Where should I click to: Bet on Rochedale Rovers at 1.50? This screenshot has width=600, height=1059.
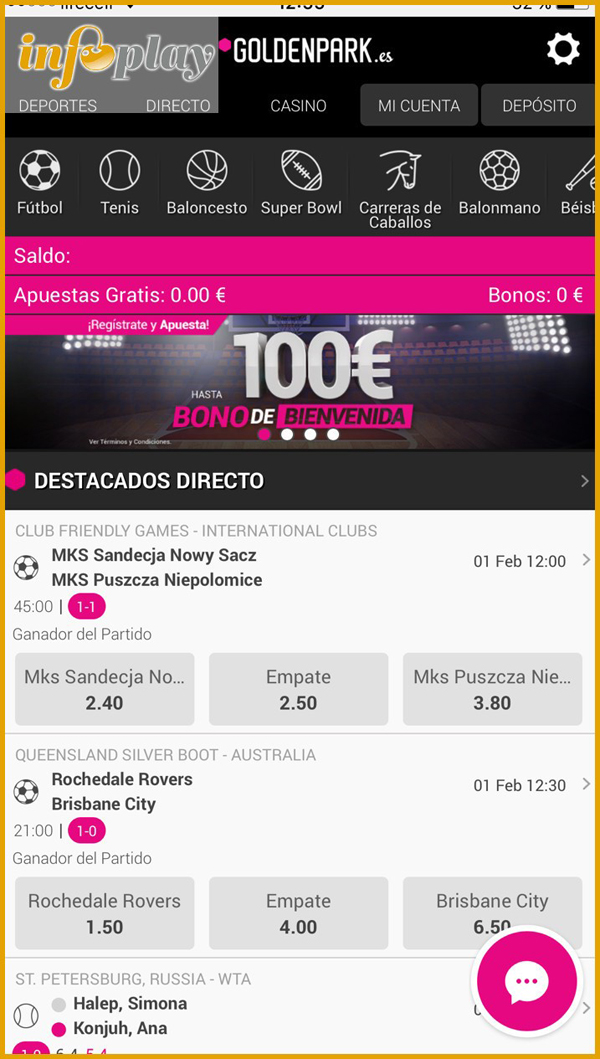(105, 913)
